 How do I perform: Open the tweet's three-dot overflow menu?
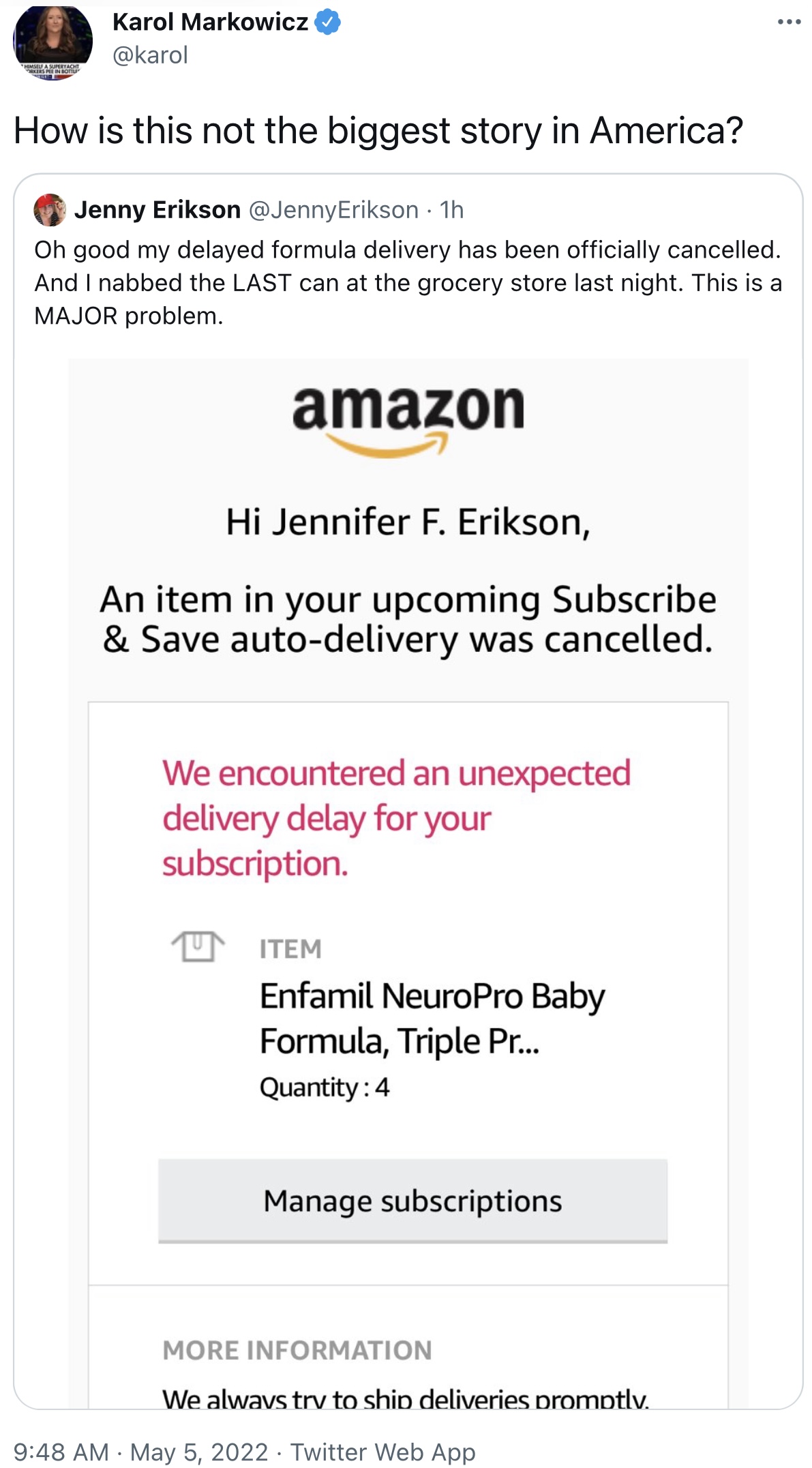(x=789, y=23)
